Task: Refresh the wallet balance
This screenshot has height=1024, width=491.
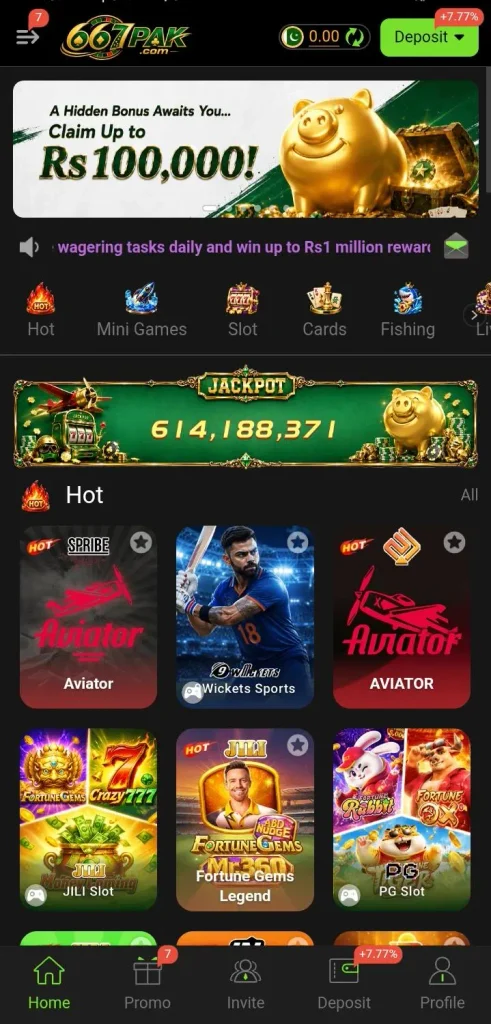Action: pyautogui.click(x=355, y=37)
